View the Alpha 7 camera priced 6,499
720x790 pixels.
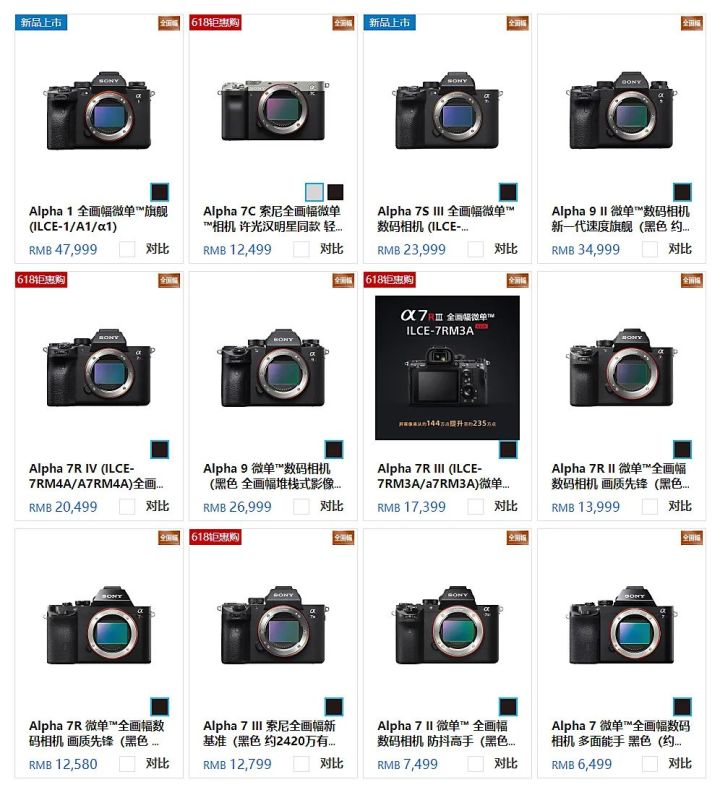(x=621, y=623)
